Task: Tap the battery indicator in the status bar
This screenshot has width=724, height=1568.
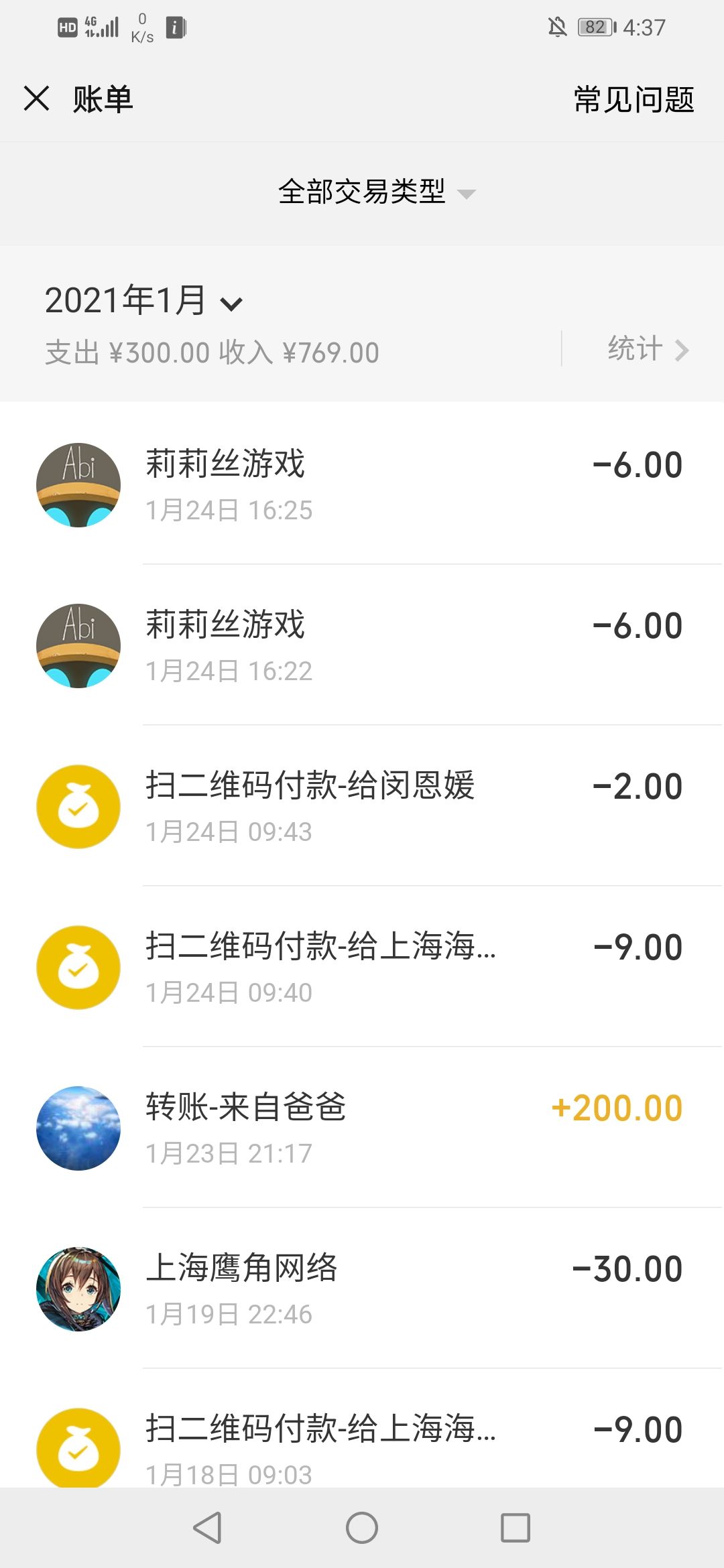Action: point(593,27)
